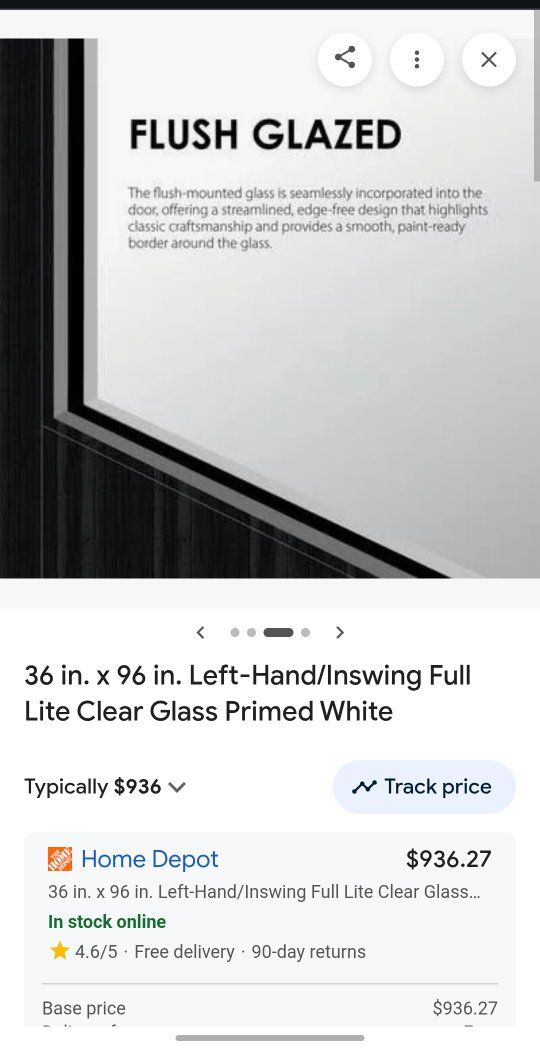Share this product listing
This screenshot has height=1049, width=540.
[x=345, y=59]
